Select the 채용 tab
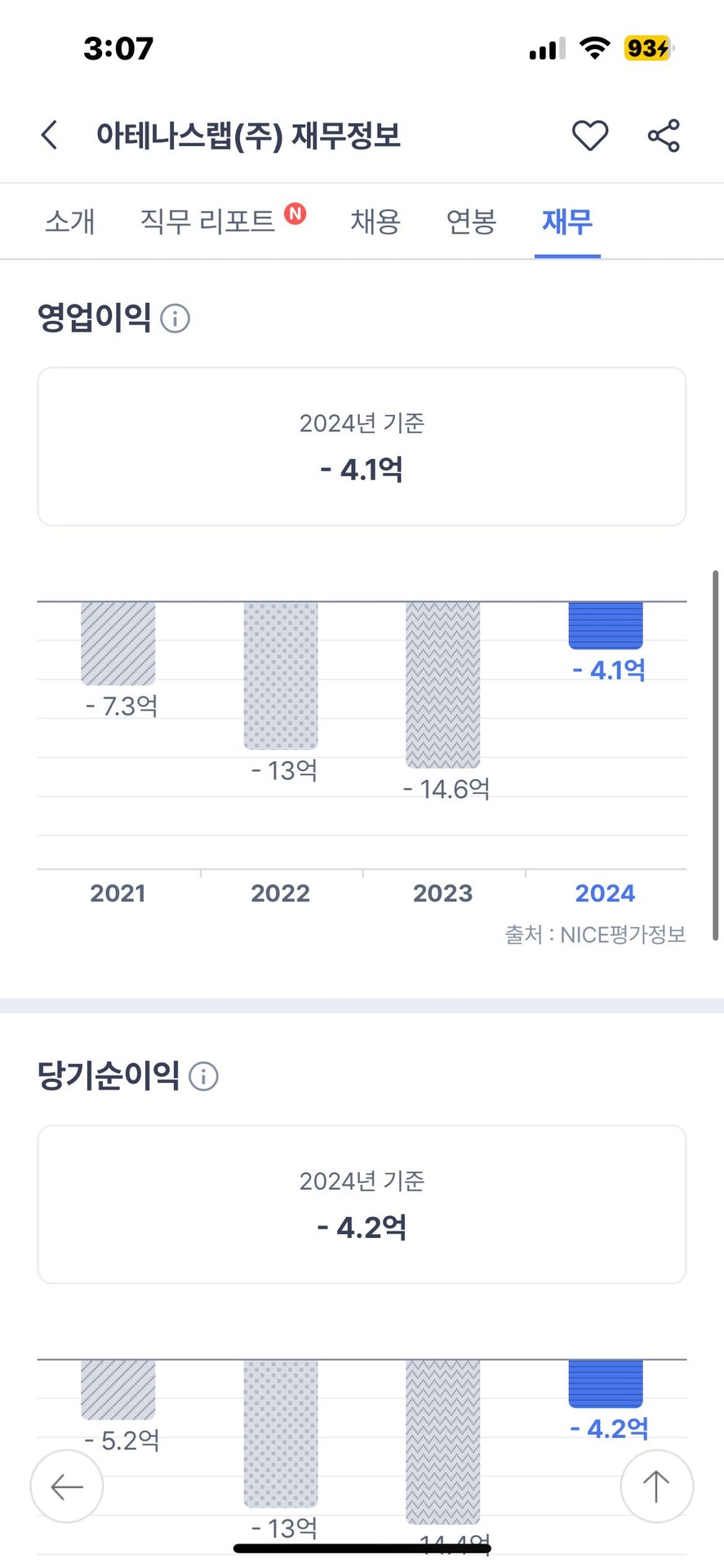This screenshot has height=1568, width=724. pyautogui.click(x=375, y=221)
